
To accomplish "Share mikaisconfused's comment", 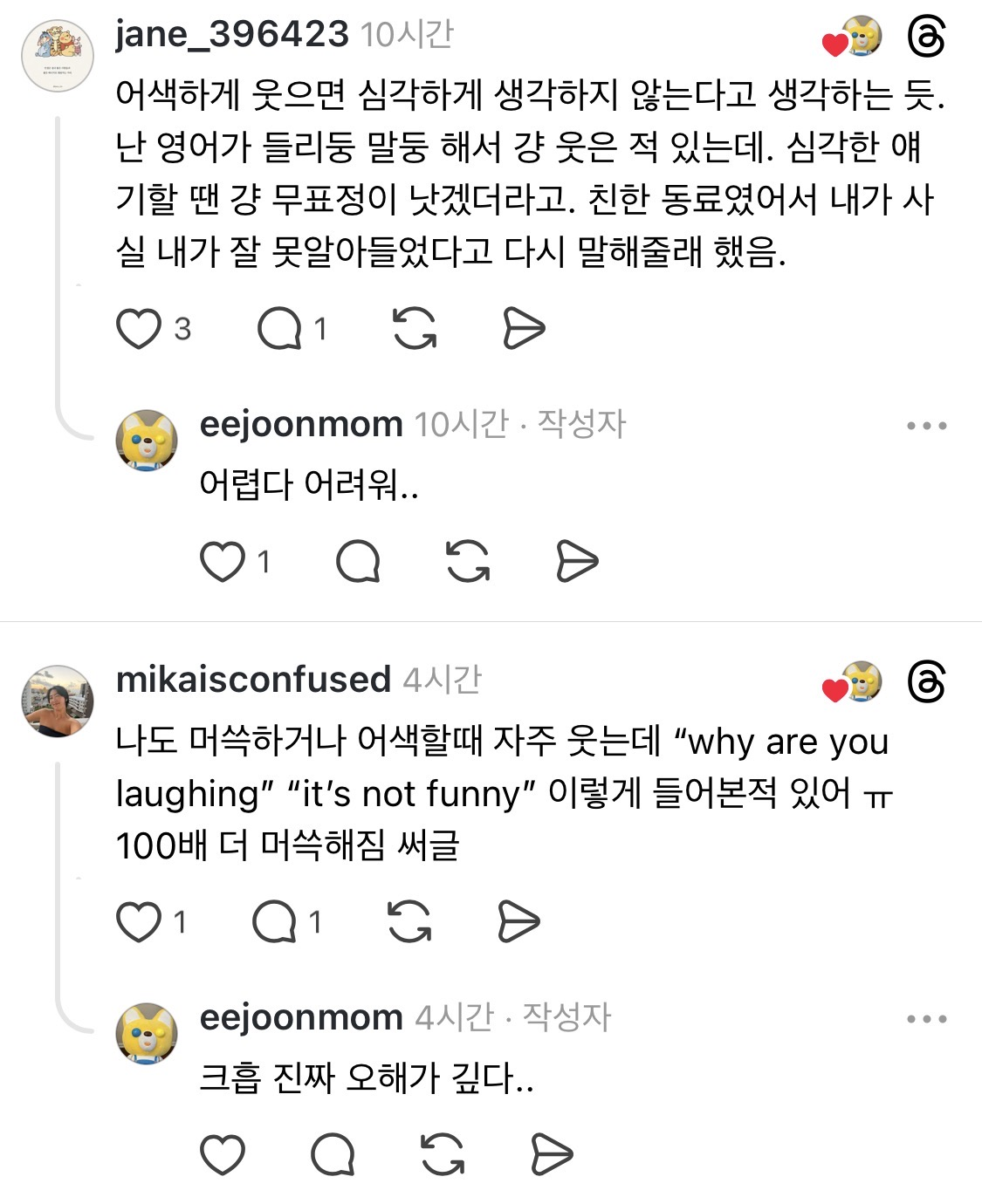I will click(518, 922).
